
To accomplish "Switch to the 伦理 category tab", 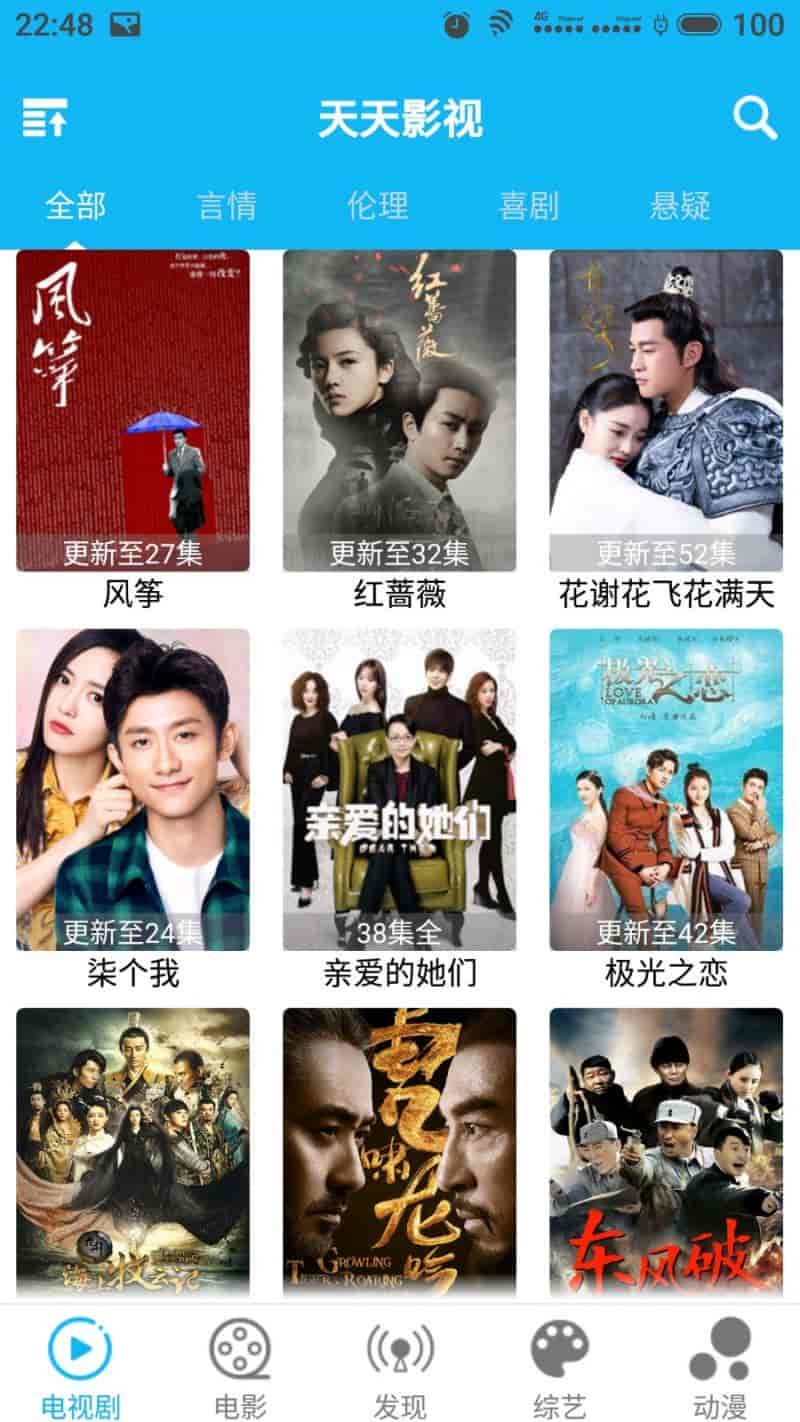I will click(x=378, y=206).
